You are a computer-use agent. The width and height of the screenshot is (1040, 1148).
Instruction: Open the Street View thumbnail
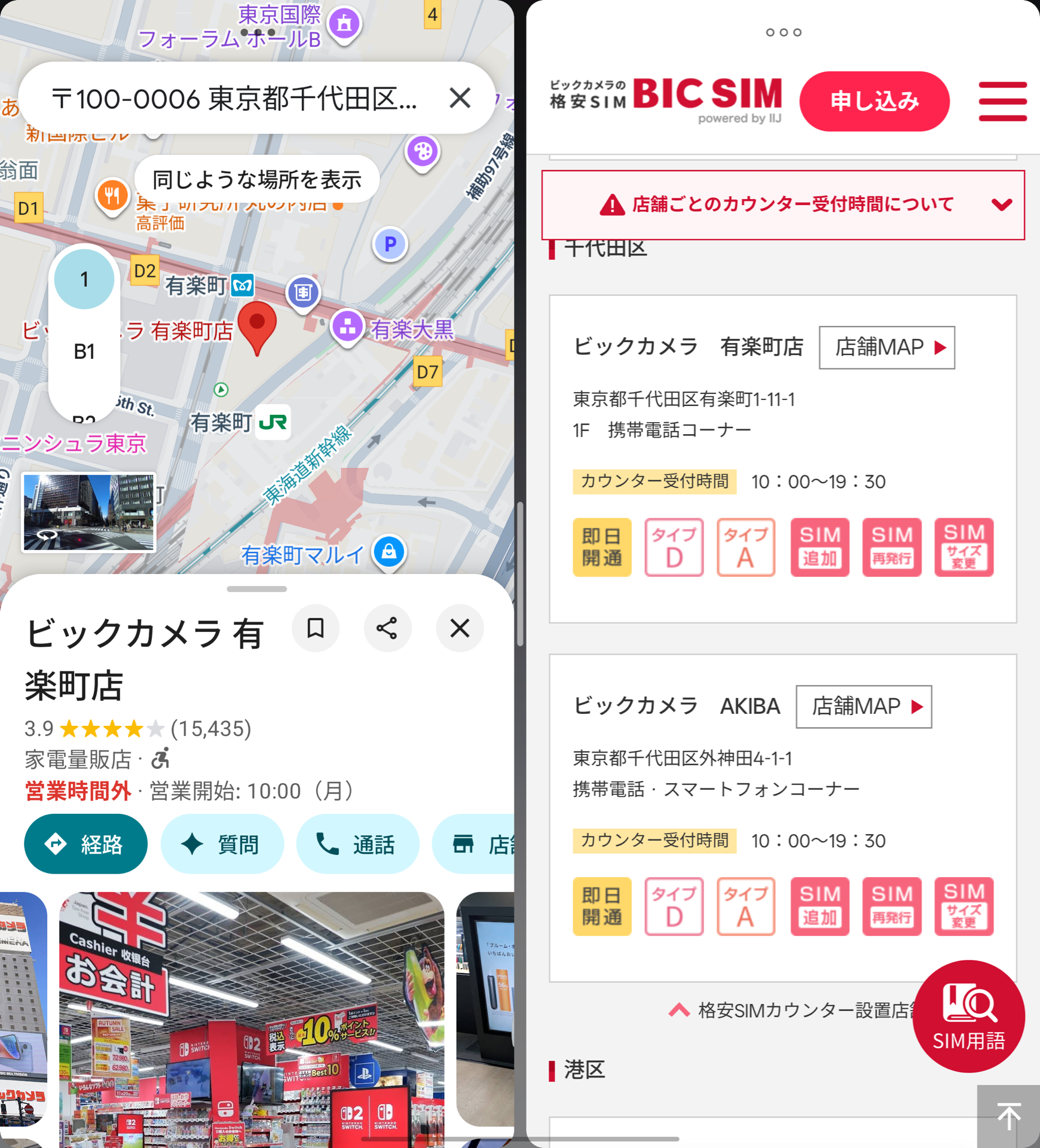point(88,512)
